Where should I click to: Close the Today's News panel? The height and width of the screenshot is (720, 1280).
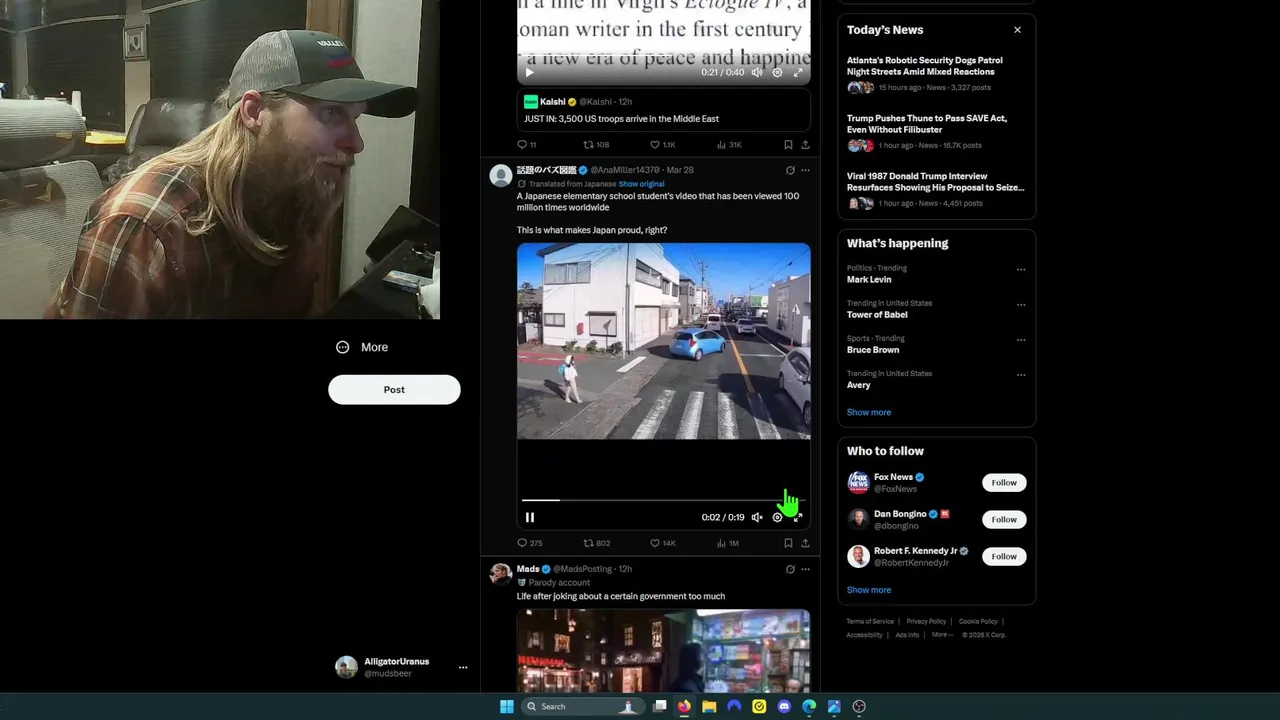point(1017,30)
